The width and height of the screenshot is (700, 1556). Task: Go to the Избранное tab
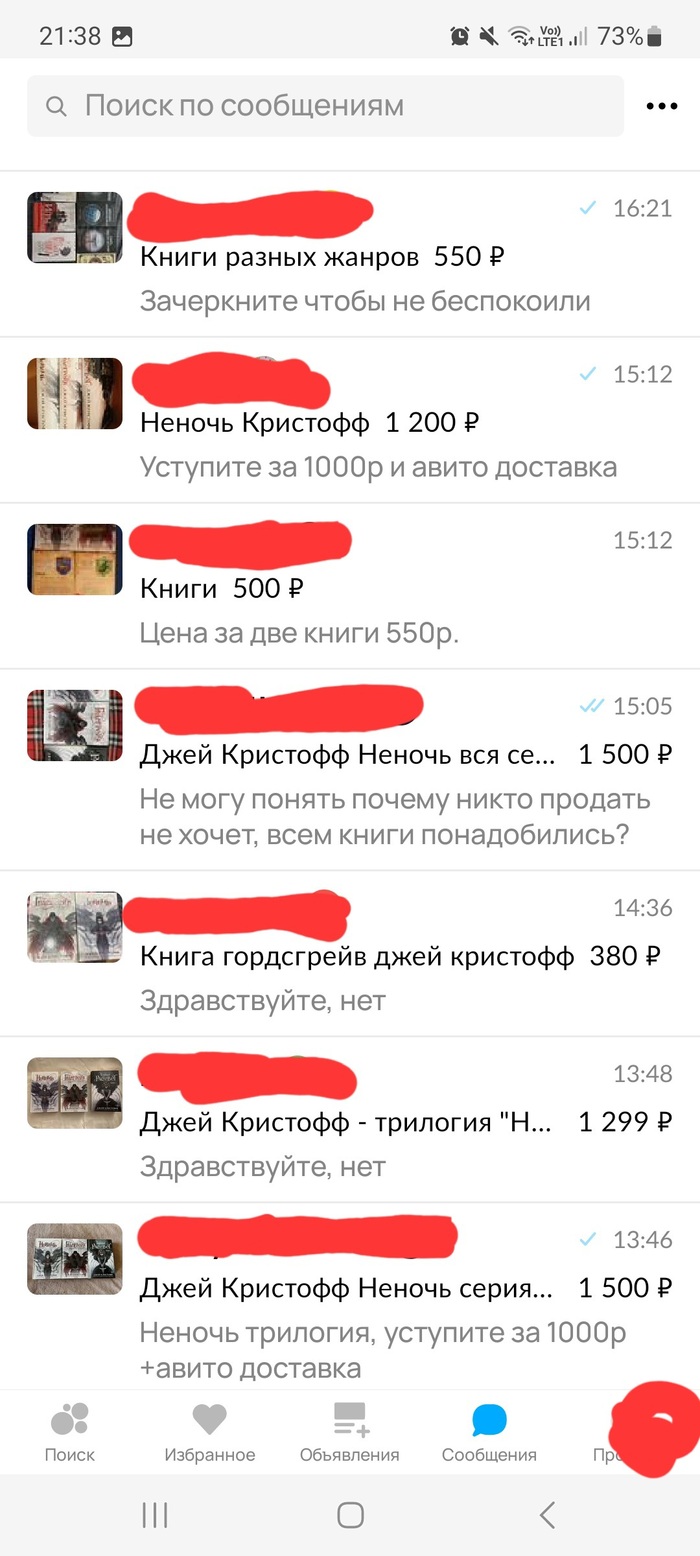pos(210,1432)
